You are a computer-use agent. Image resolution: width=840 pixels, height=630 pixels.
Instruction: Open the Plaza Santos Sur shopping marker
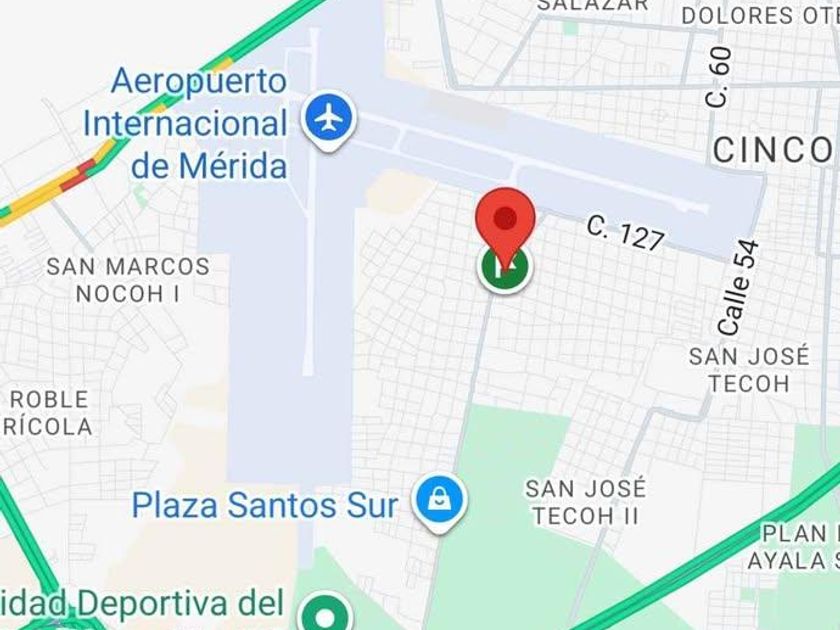439,497
